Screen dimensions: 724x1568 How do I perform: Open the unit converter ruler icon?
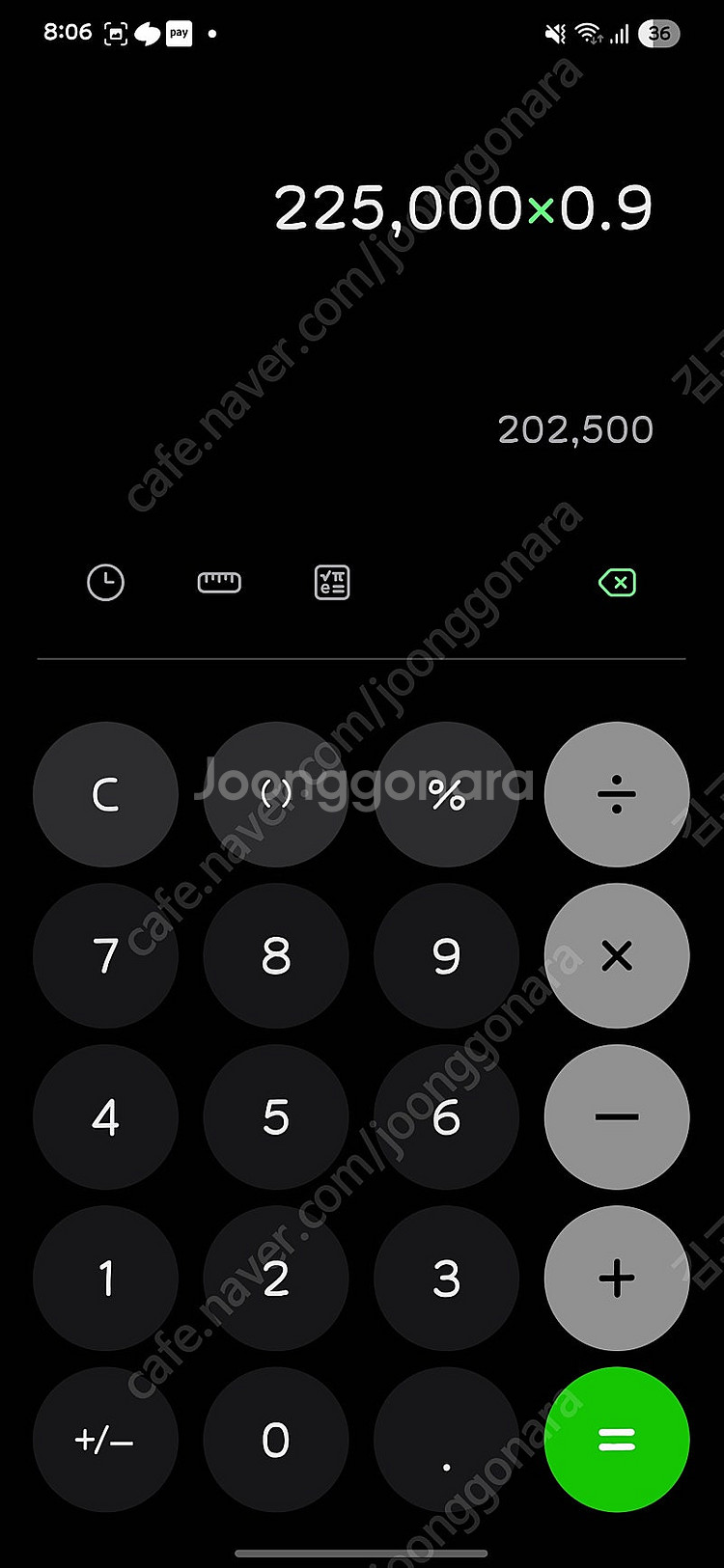point(219,582)
